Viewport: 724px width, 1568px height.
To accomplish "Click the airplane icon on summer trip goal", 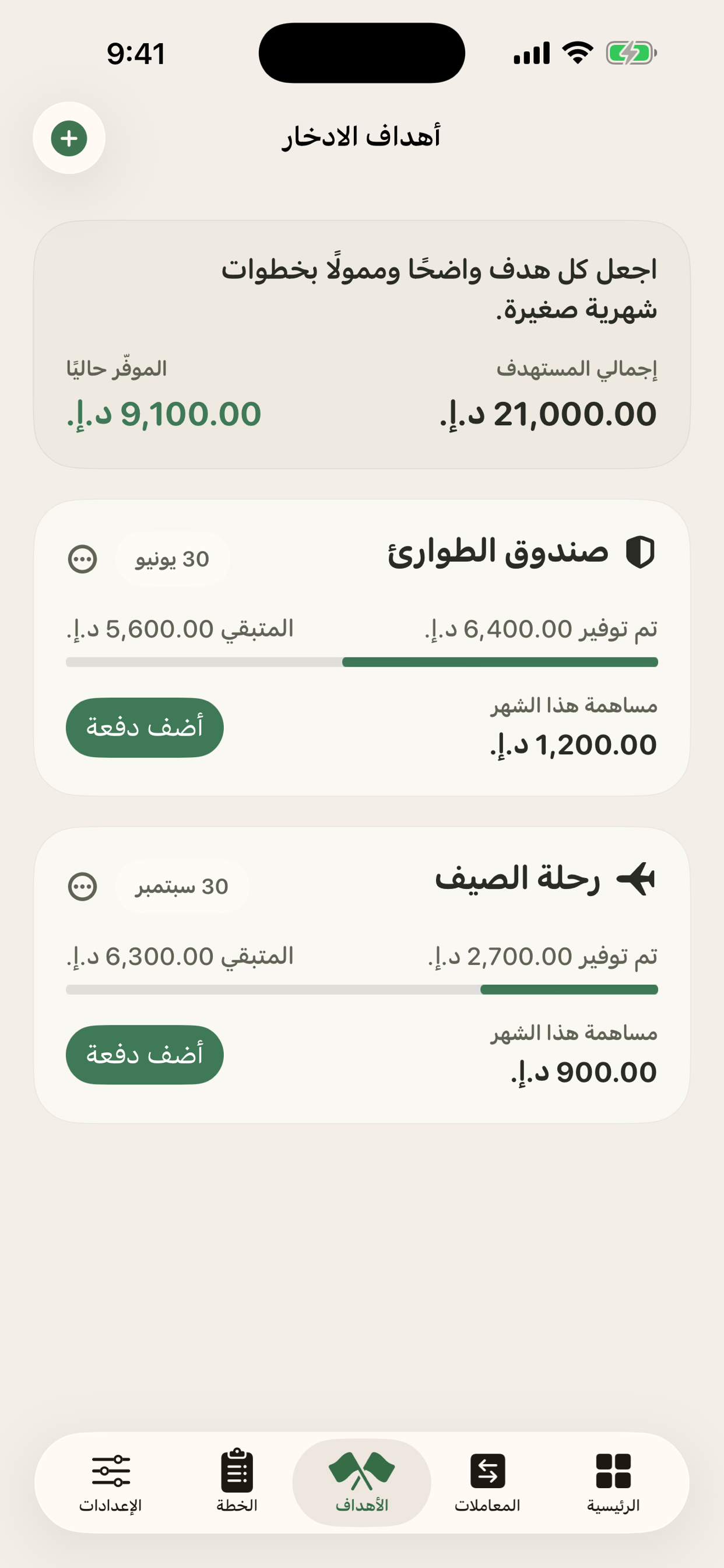I will 637,879.
